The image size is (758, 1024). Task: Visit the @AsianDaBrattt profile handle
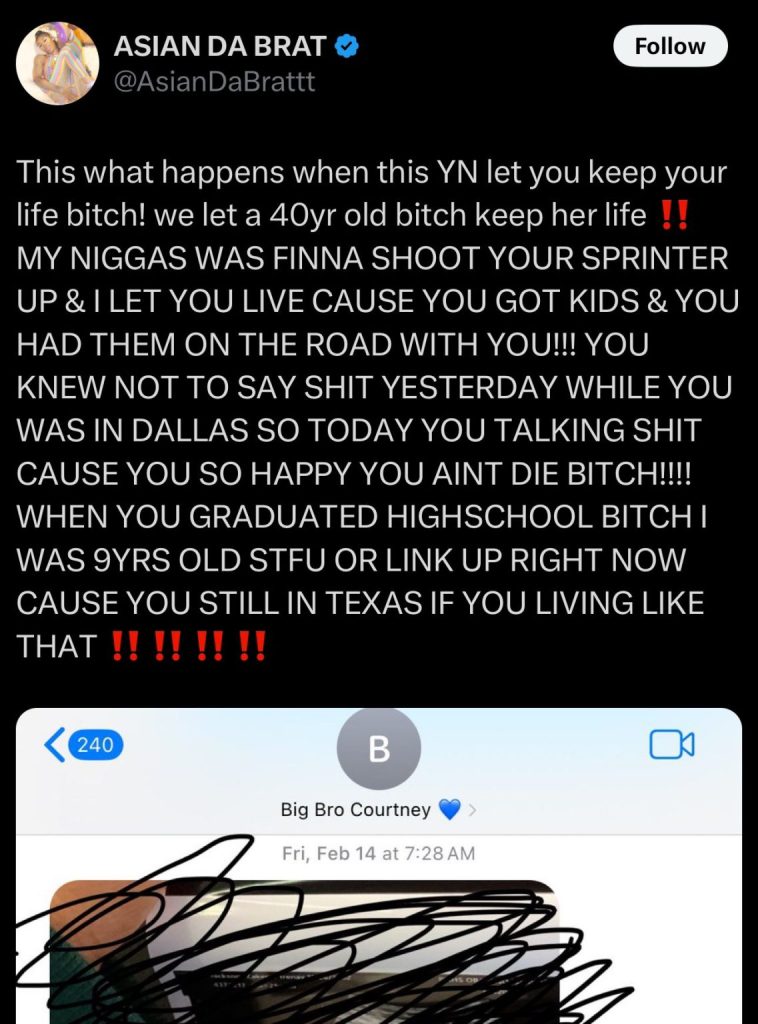tap(216, 82)
